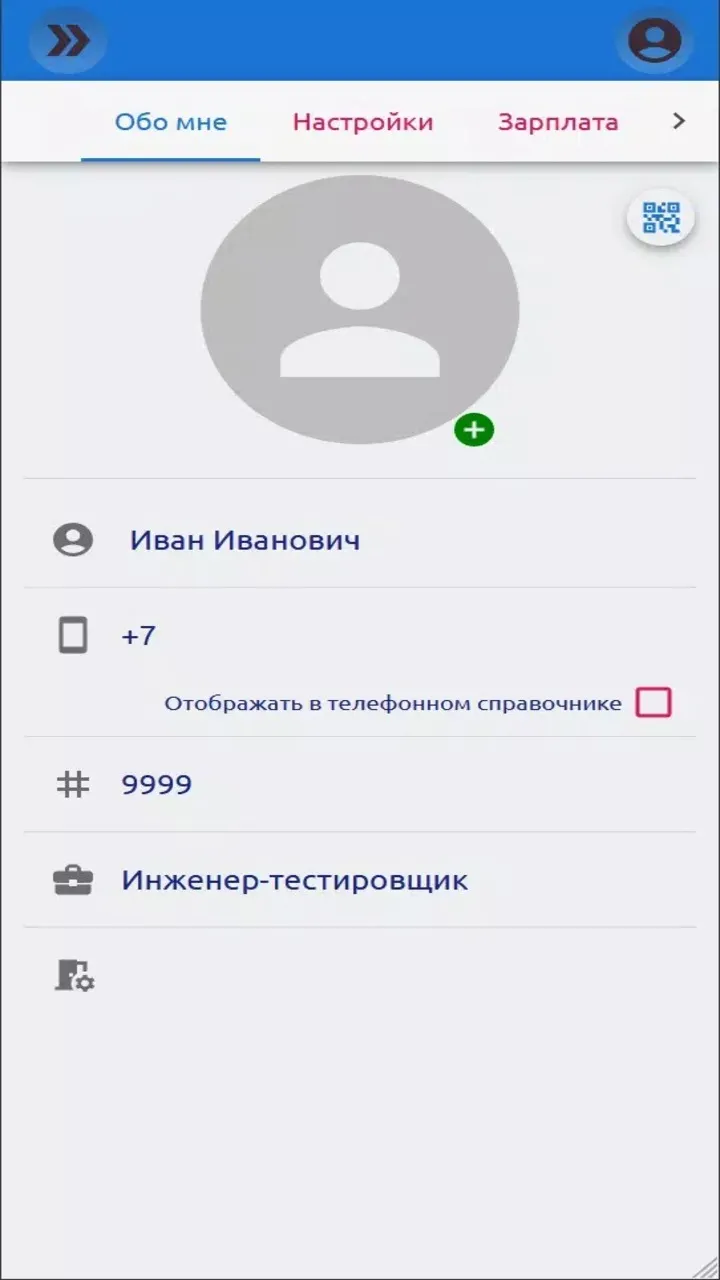The width and height of the screenshot is (720, 1280).
Task: Switch to the Настройки tab
Action: [363, 122]
